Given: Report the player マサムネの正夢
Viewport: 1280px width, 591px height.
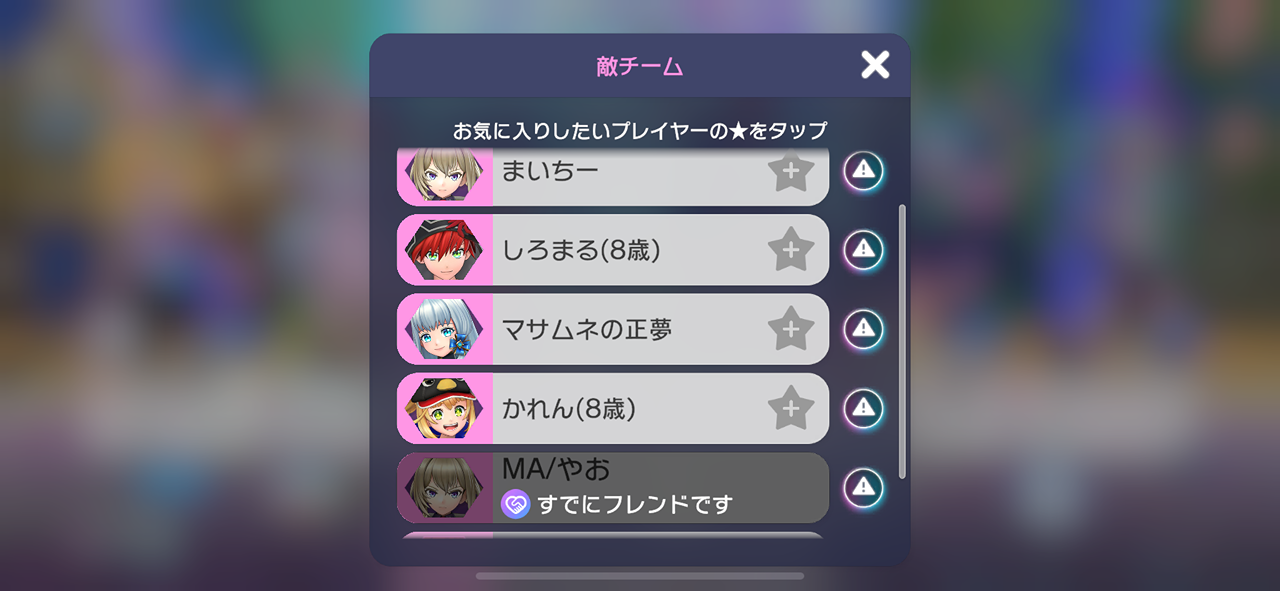Looking at the screenshot, I should click(864, 328).
